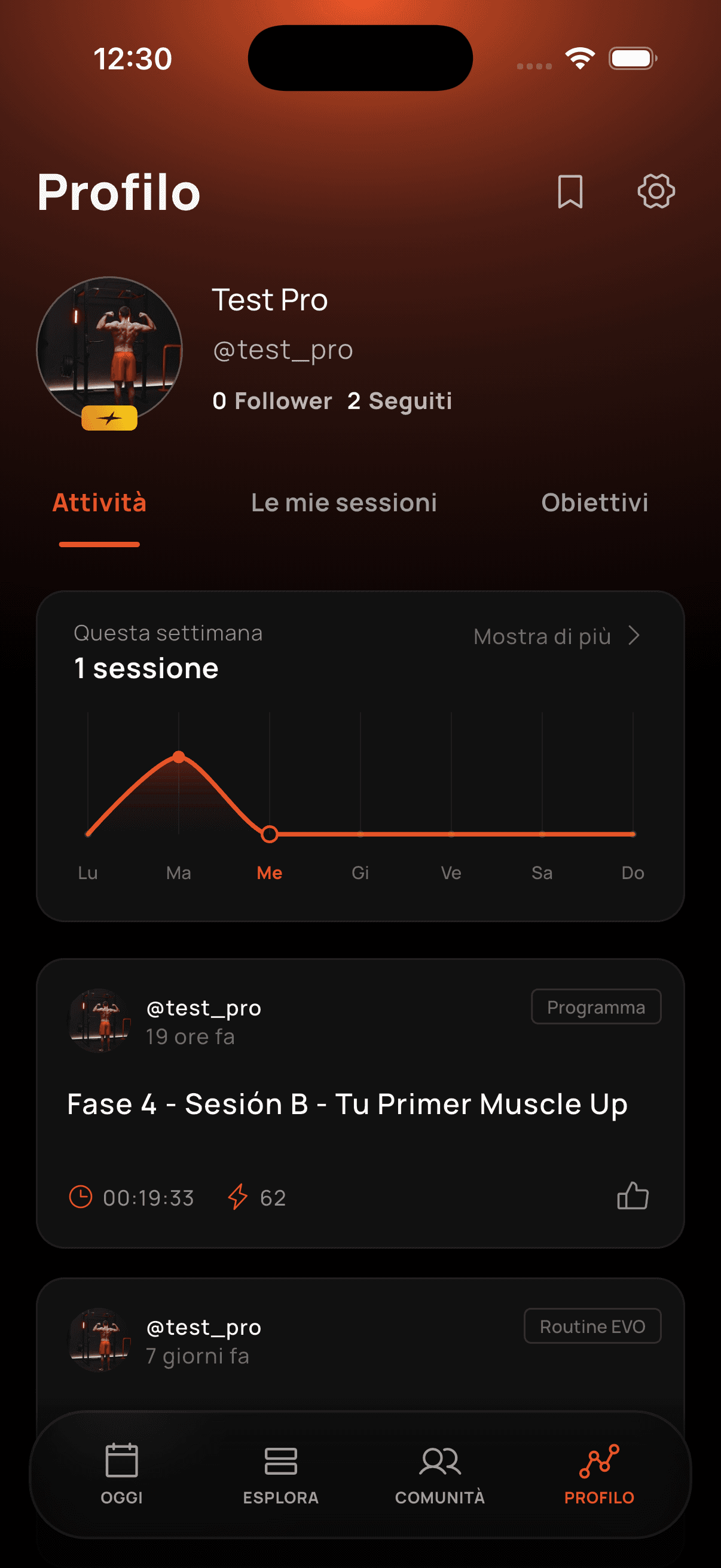Switch to Le mie sessioni tab
Image resolution: width=721 pixels, height=1568 pixels.
[x=344, y=503]
